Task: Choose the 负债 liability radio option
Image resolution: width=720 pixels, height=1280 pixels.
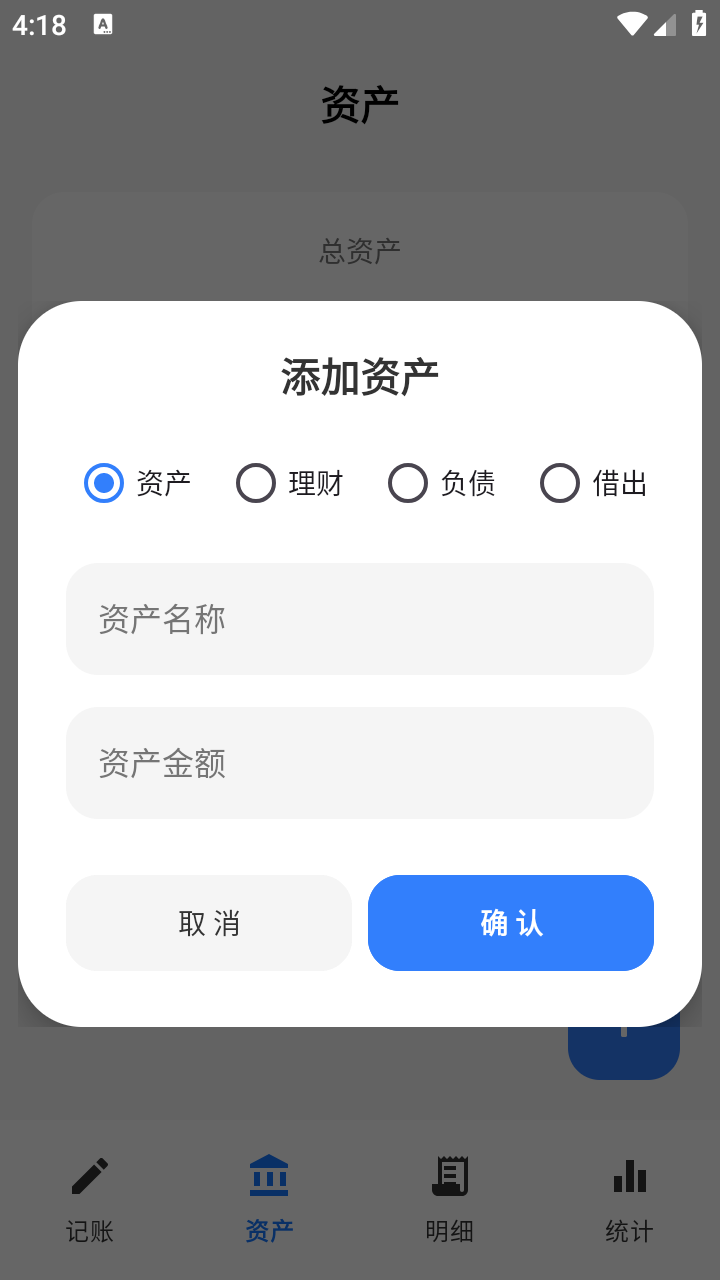Action: [408, 483]
